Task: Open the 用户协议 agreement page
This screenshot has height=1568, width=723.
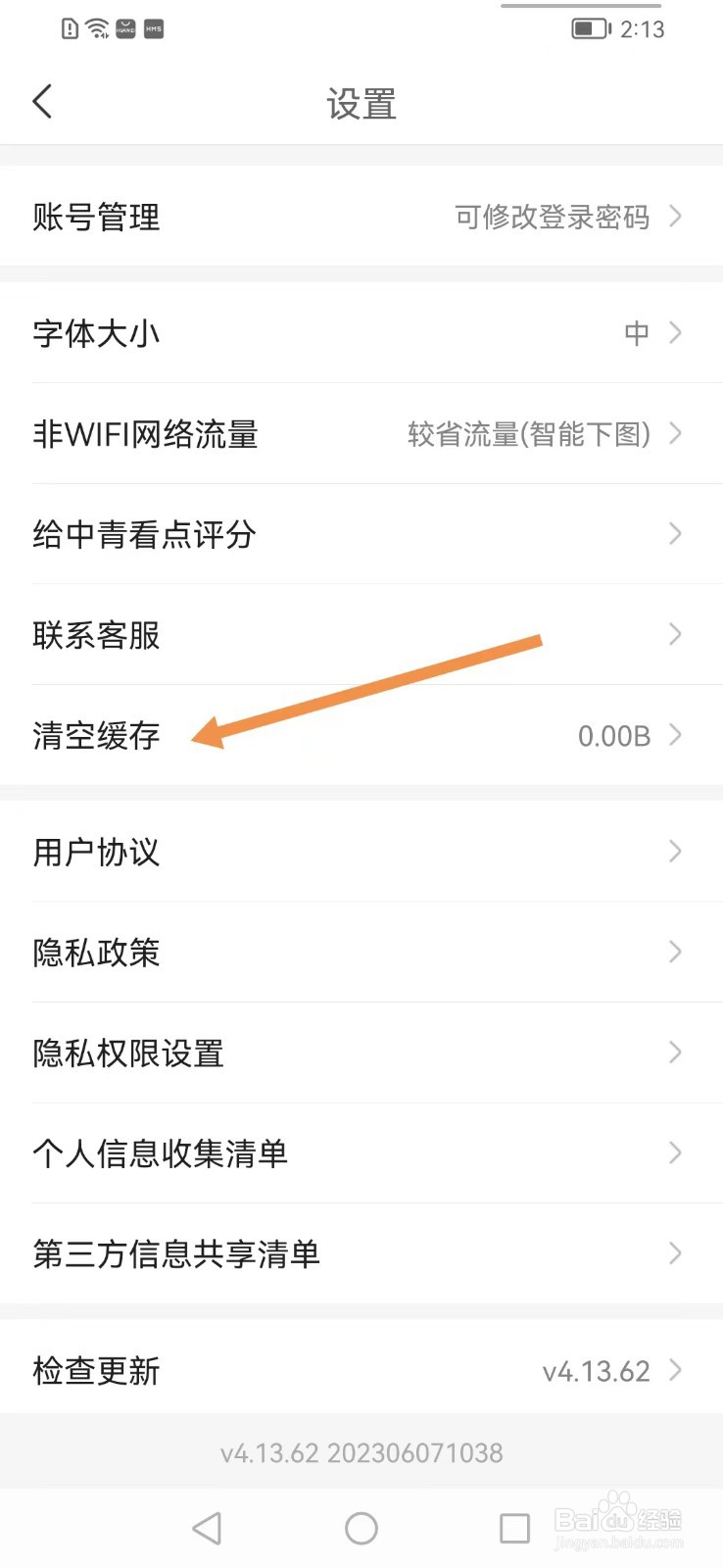Action: pyautogui.click(x=96, y=852)
